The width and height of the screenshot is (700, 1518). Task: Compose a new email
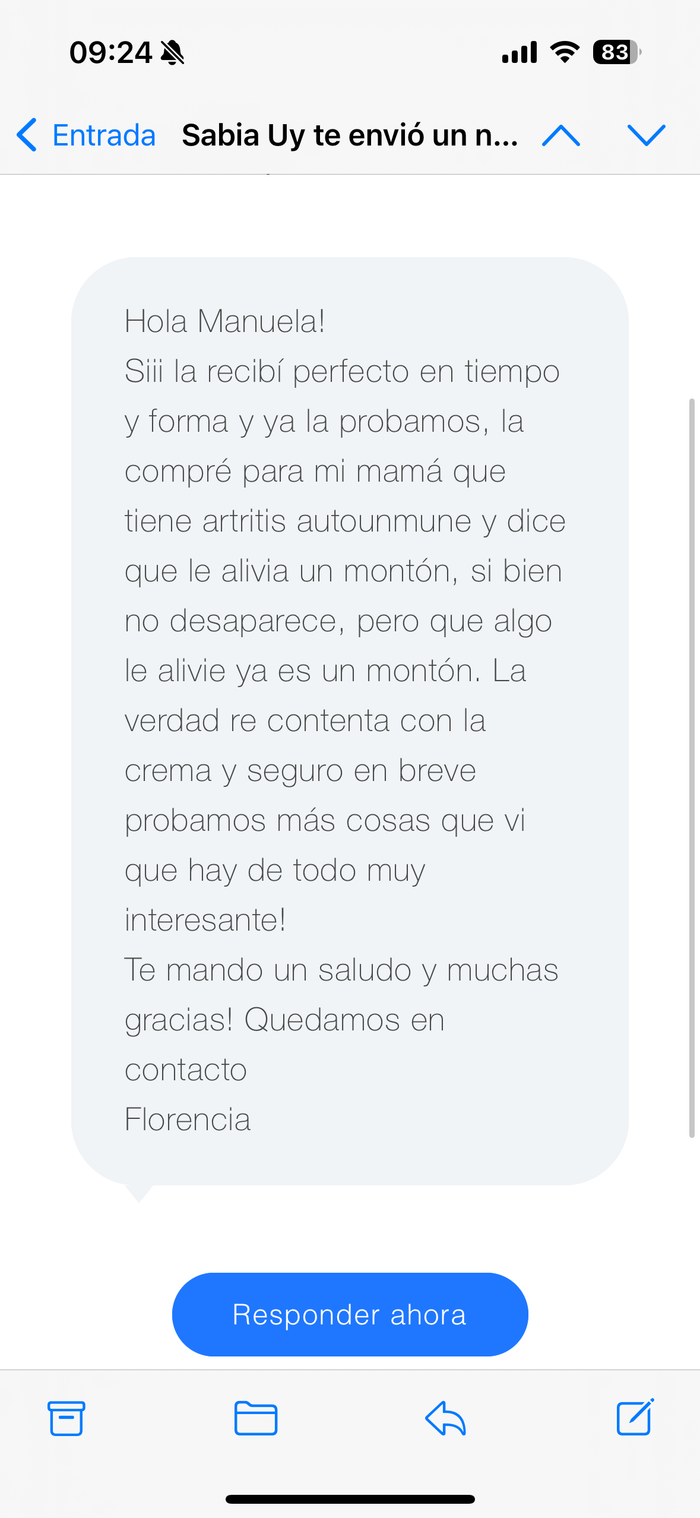click(635, 1416)
